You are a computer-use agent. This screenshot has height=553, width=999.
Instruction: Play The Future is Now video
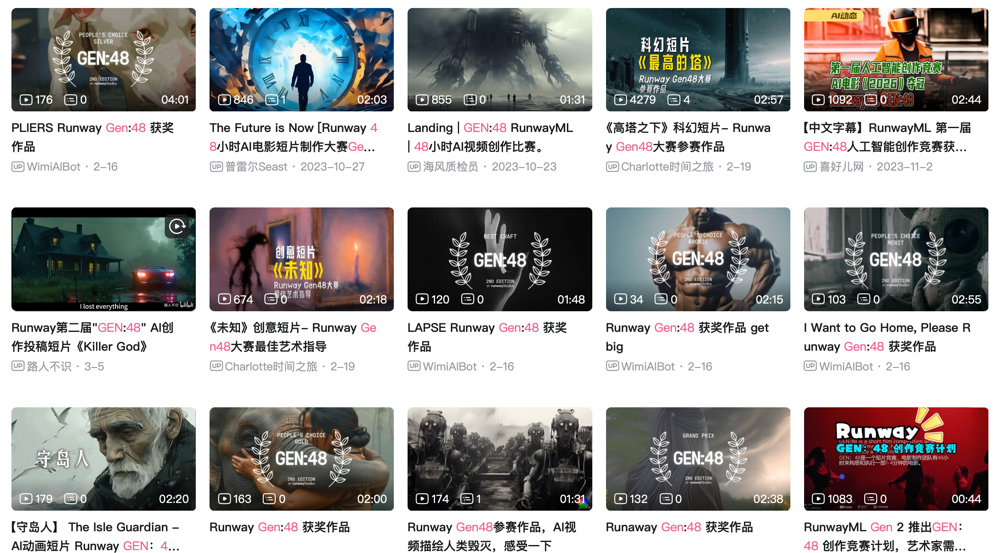pos(301,60)
